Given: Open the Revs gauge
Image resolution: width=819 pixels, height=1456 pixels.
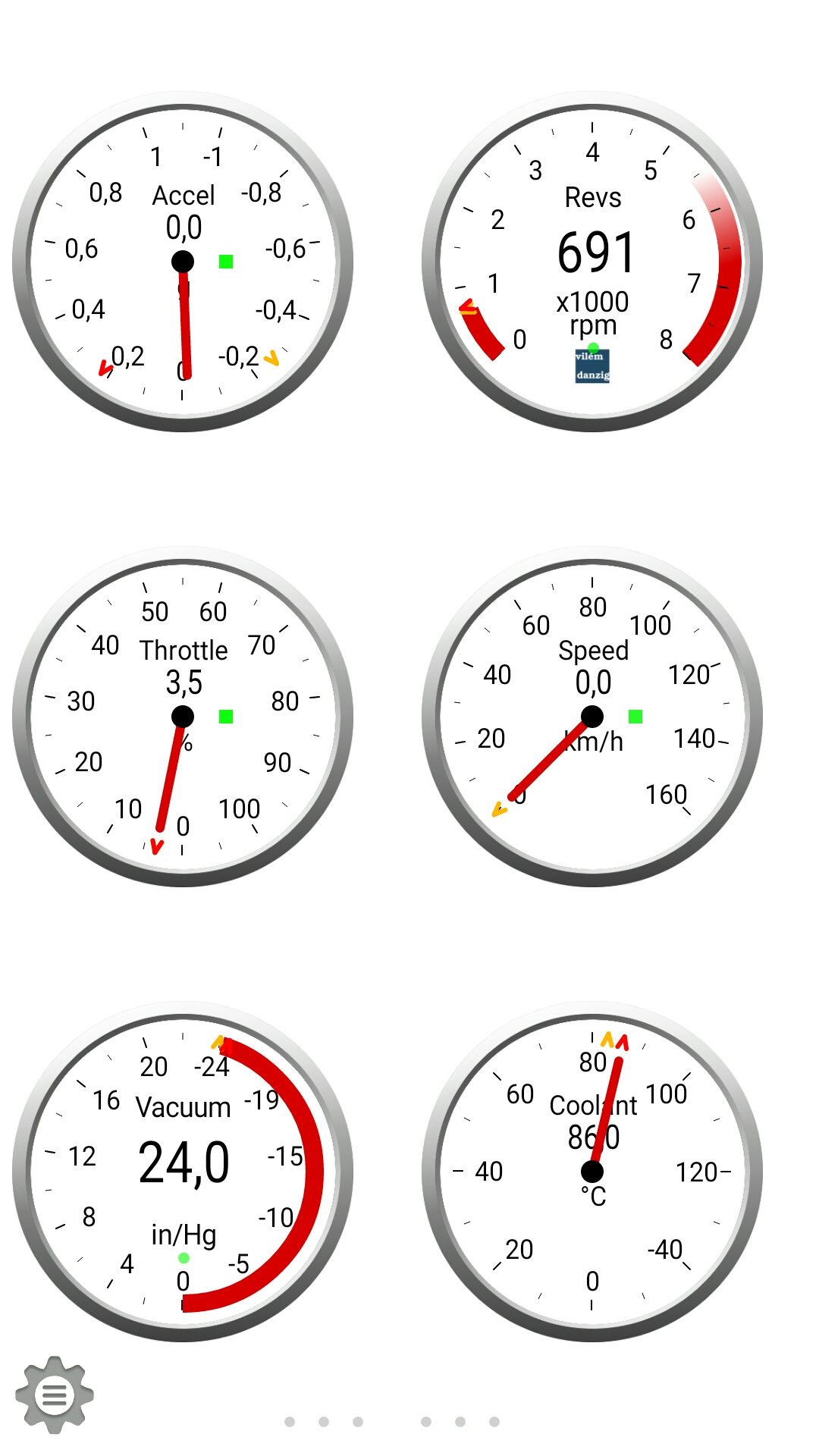Looking at the screenshot, I should click(592, 262).
